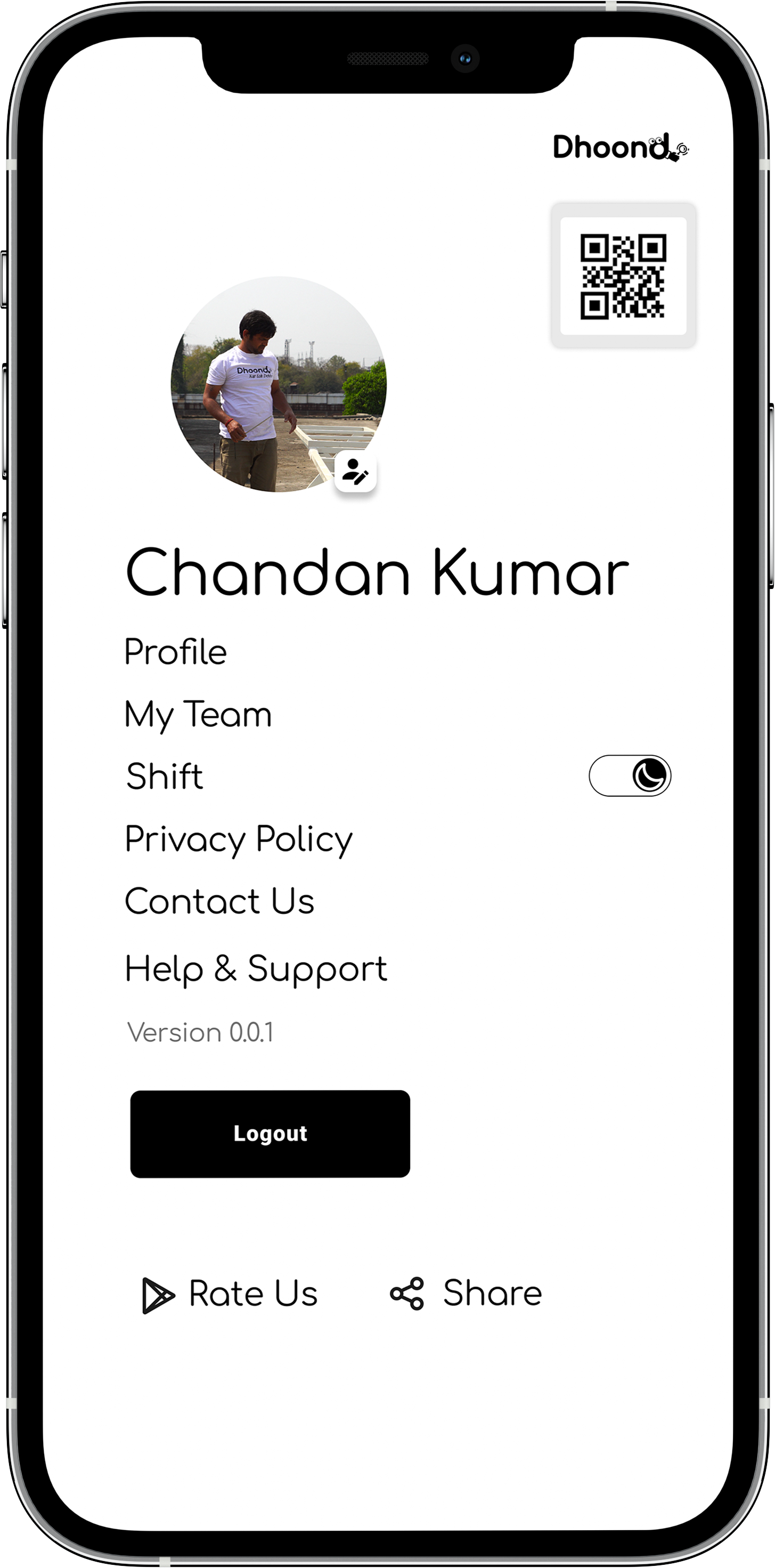Open Contact Us
Image resolution: width=775 pixels, height=1568 pixels.
[x=219, y=901]
